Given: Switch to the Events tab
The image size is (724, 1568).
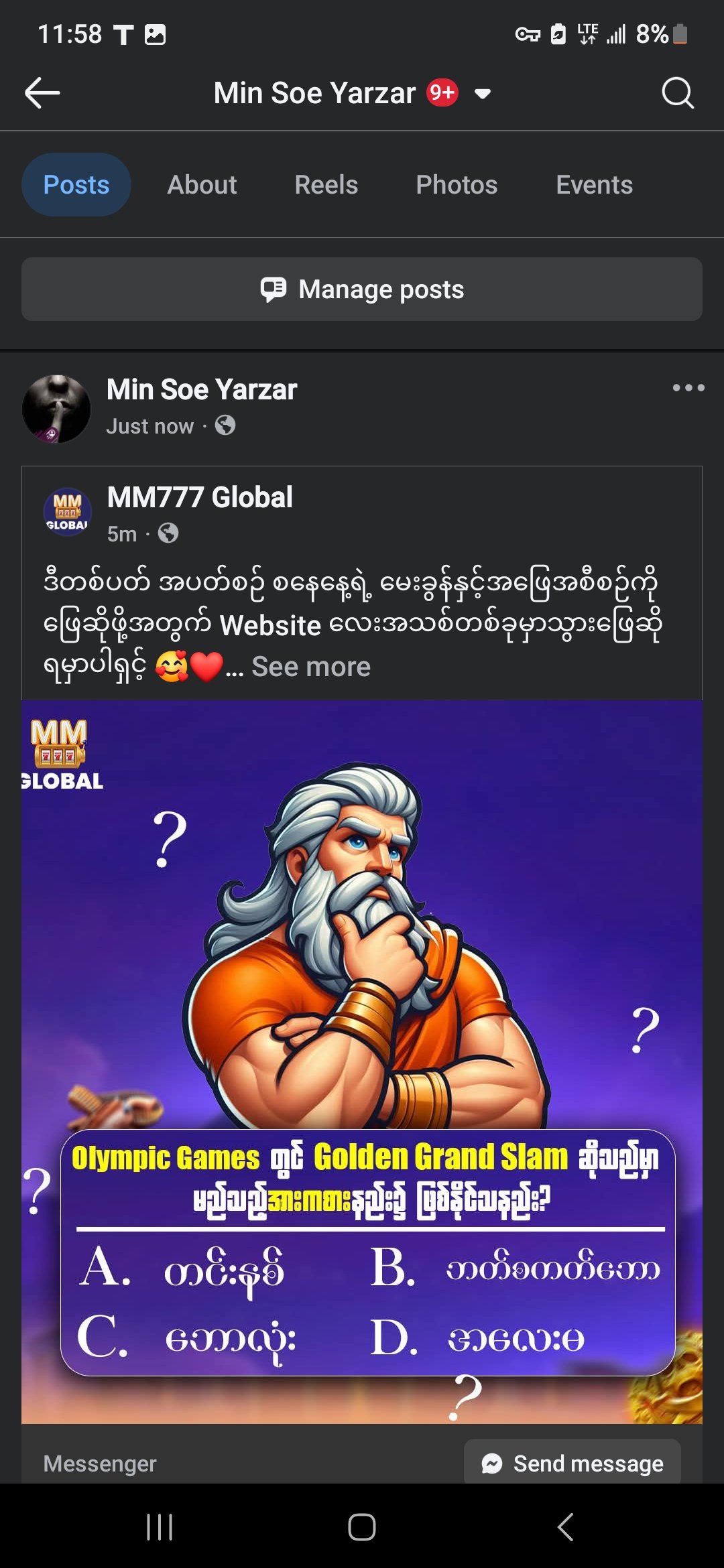Looking at the screenshot, I should click(594, 185).
